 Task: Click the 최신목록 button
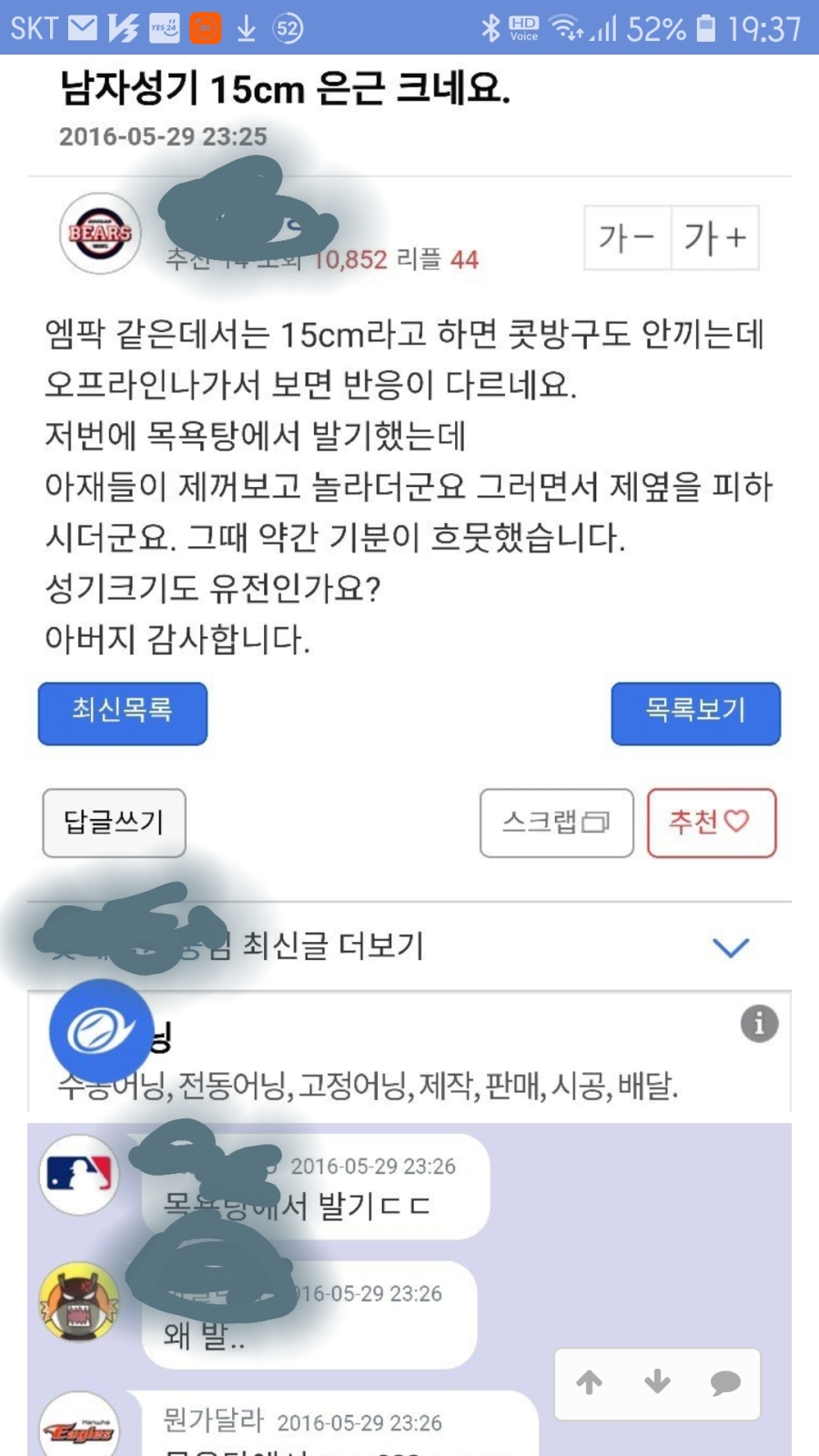[x=122, y=713]
